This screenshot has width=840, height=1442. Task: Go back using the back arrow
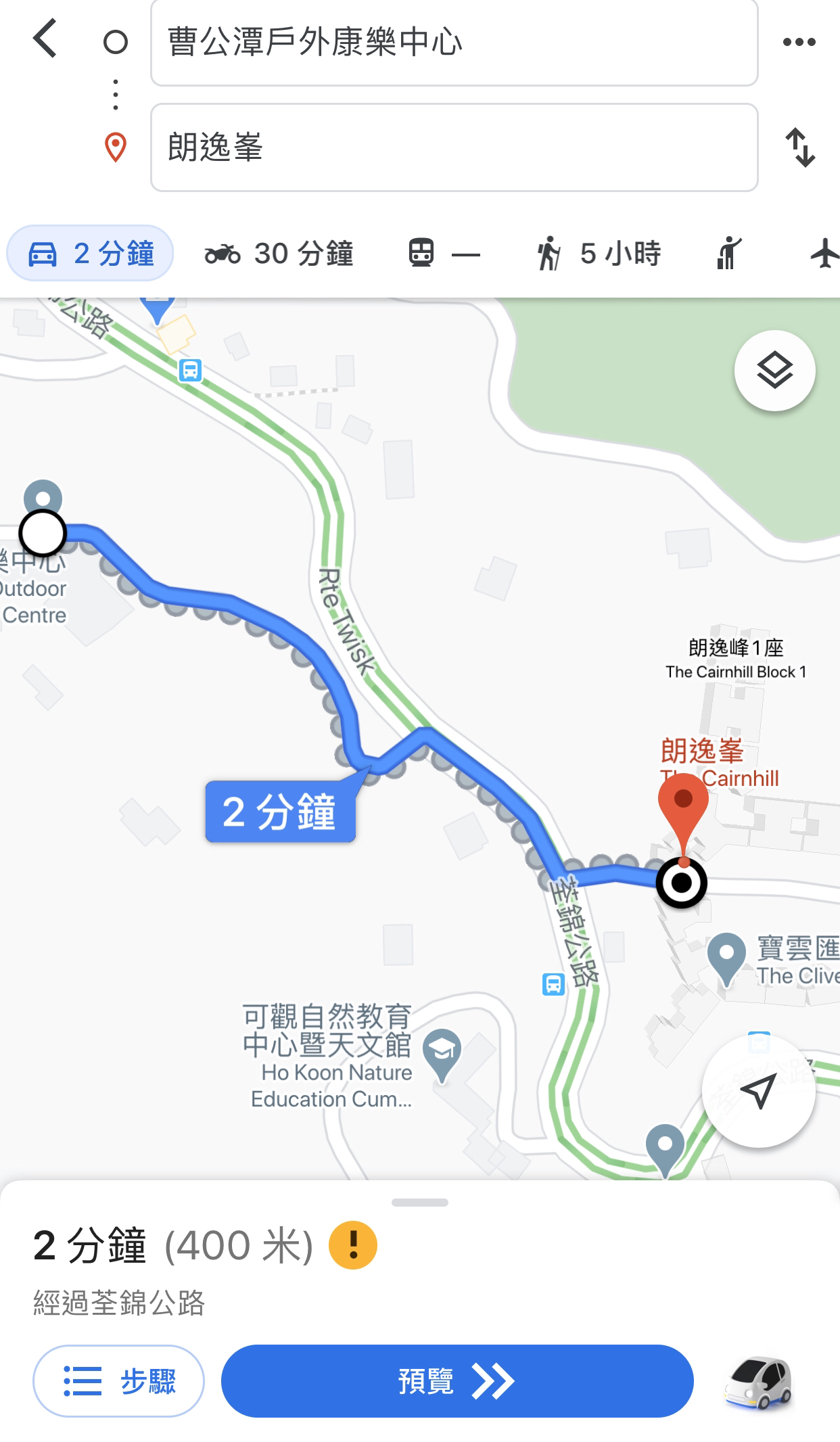(x=45, y=39)
